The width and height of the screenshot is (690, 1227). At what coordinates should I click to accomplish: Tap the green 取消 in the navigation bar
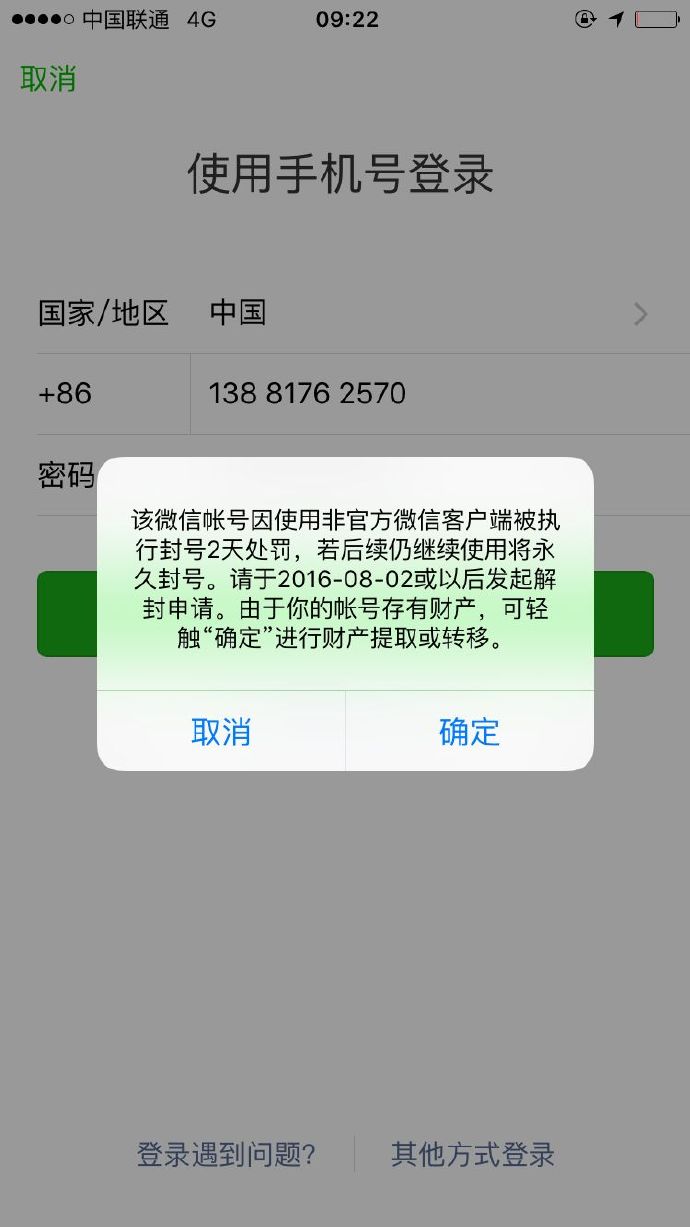point(48,79)
